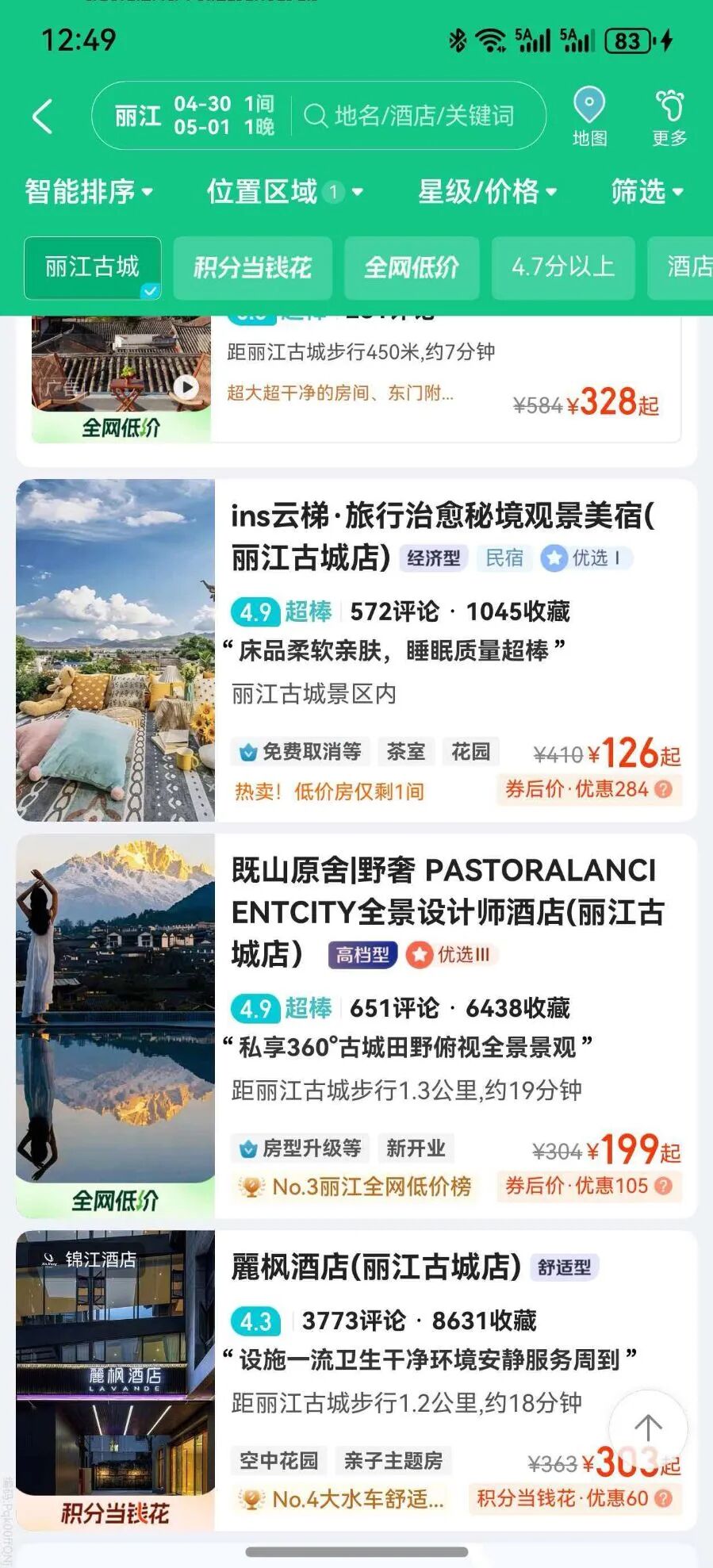Select the 积分当钱花 filter chip
The image size is (713, 1568).
[x=252, y=268]
